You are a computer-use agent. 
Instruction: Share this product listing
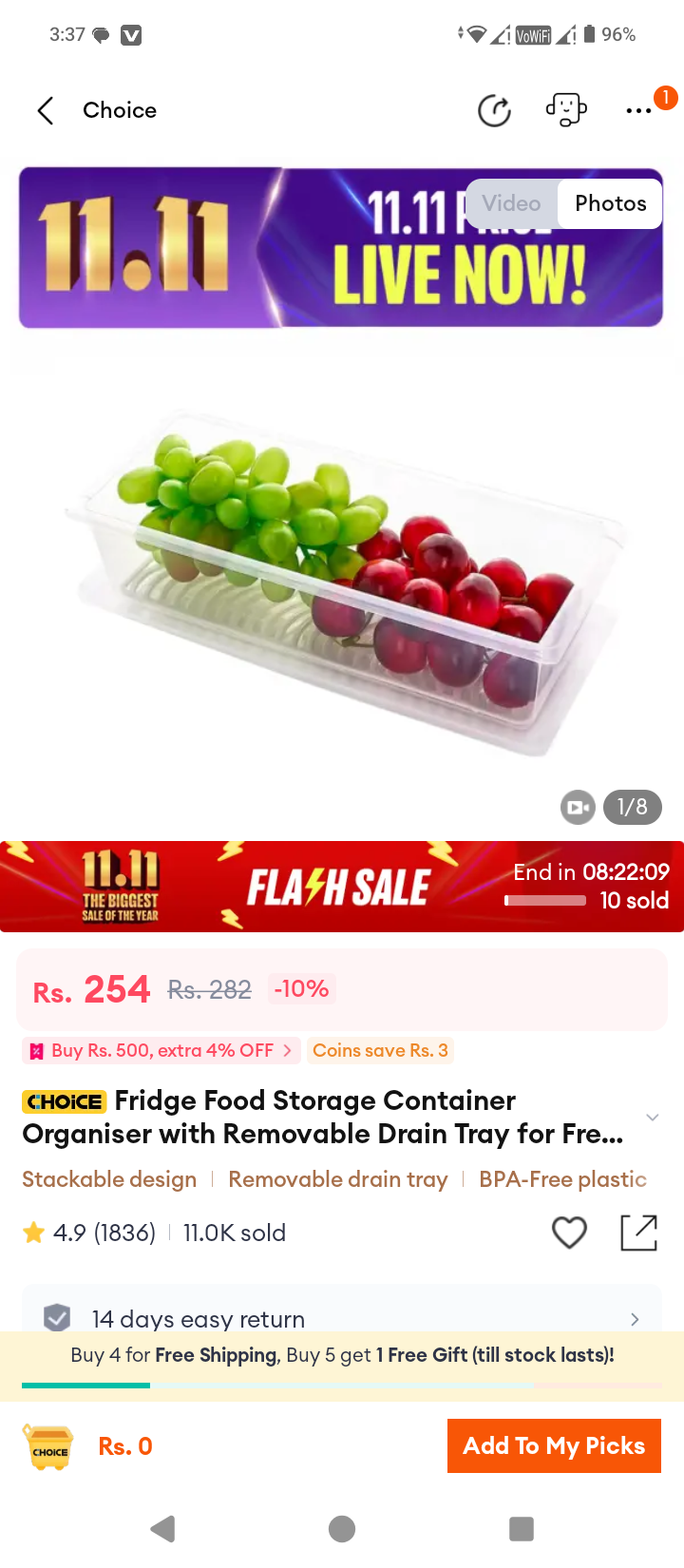tap(639, 1233)
